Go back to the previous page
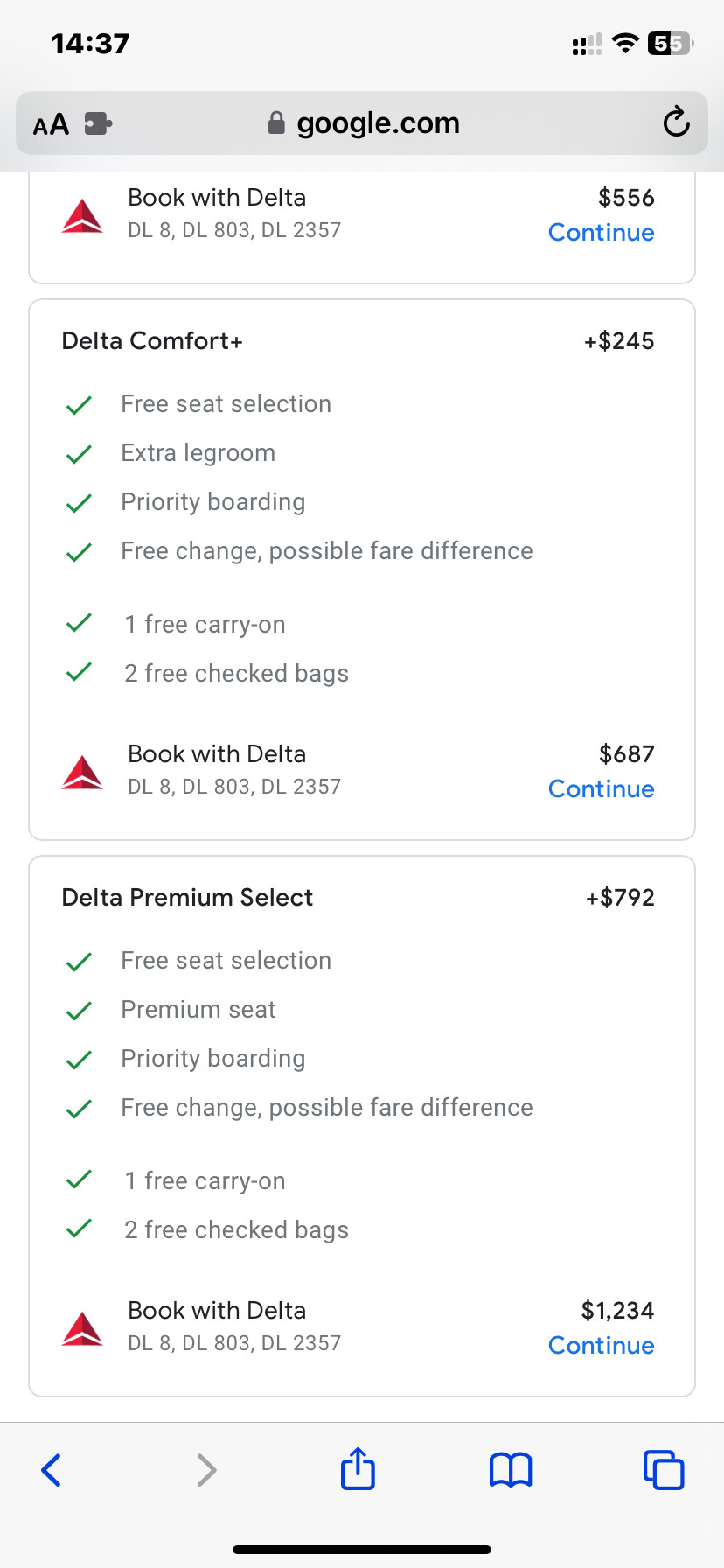 pos(52,1470)
